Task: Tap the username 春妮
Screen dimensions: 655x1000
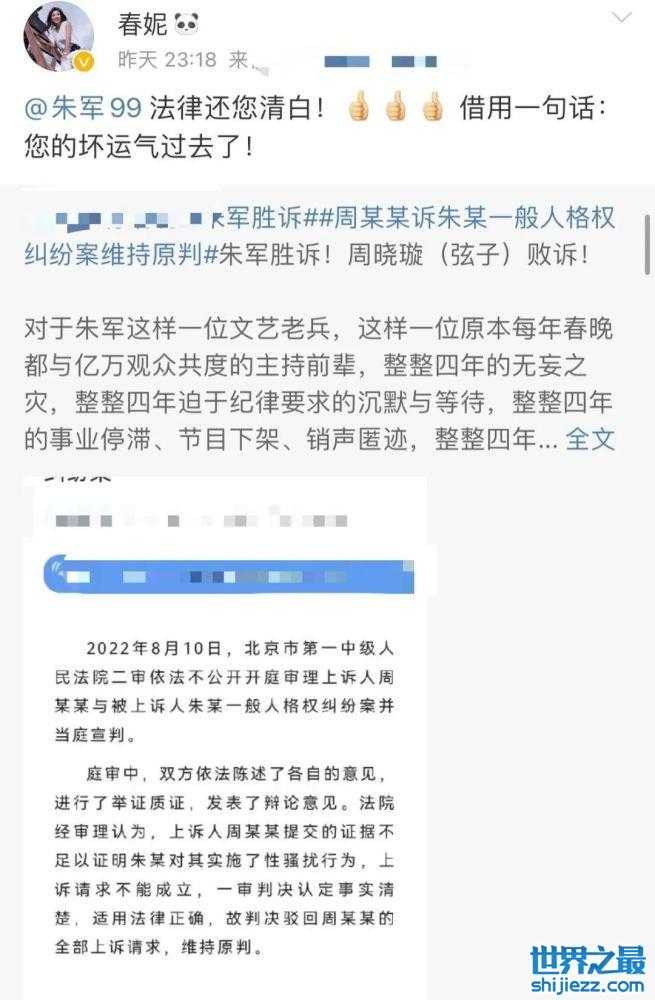Action: coord(142,24)
